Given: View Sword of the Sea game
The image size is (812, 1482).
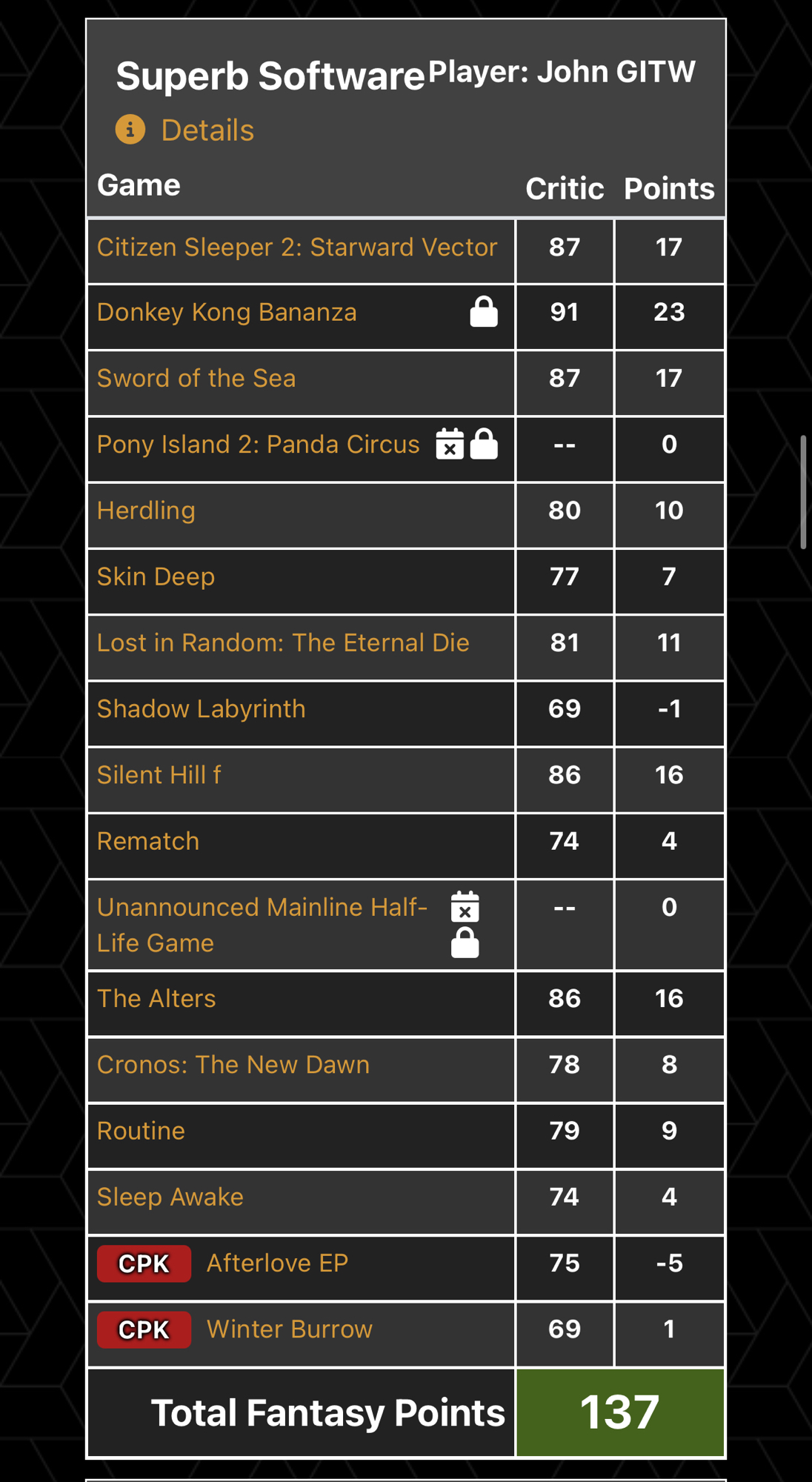Looking at the screenshot, I should (x=196, y=379).
